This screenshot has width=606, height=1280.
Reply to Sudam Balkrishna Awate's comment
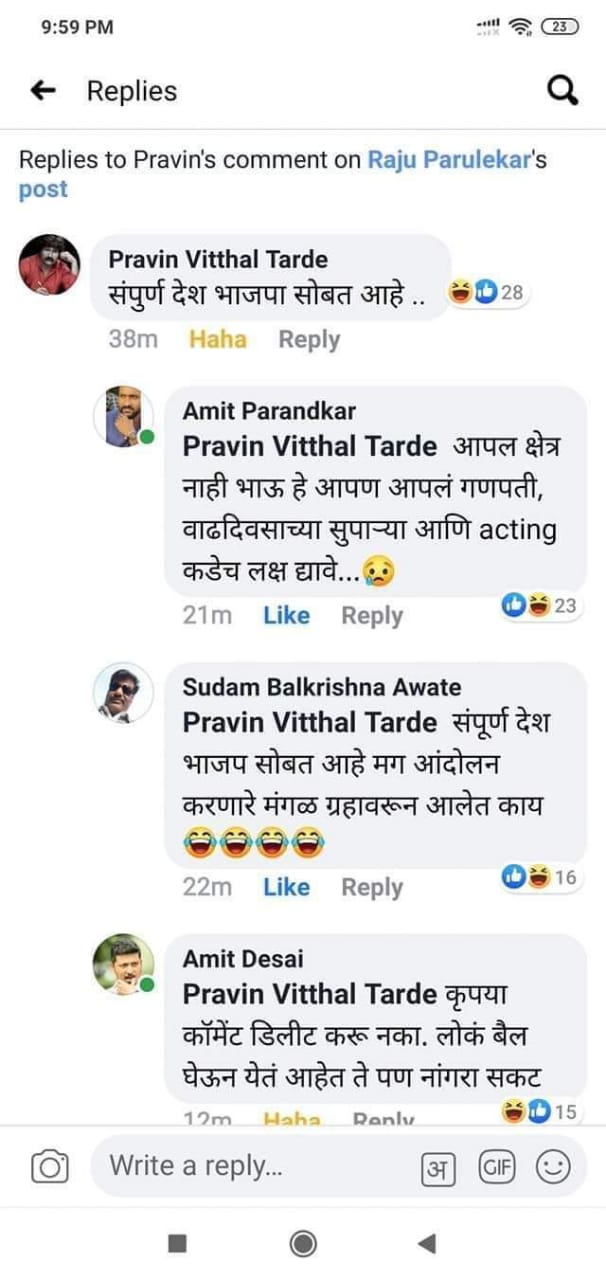point(372,886)
